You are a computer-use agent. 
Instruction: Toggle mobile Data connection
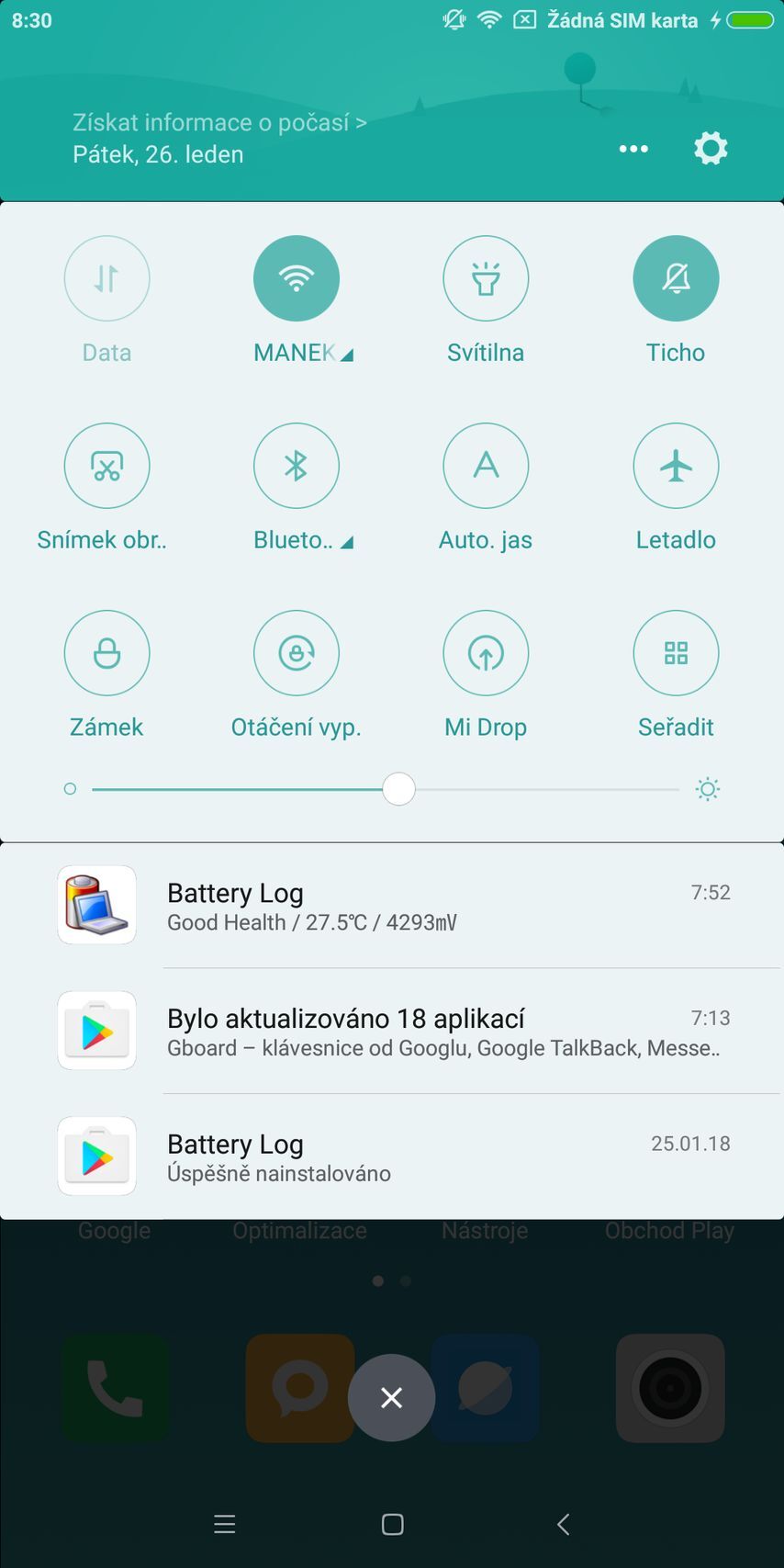click(x=106, y=278)
